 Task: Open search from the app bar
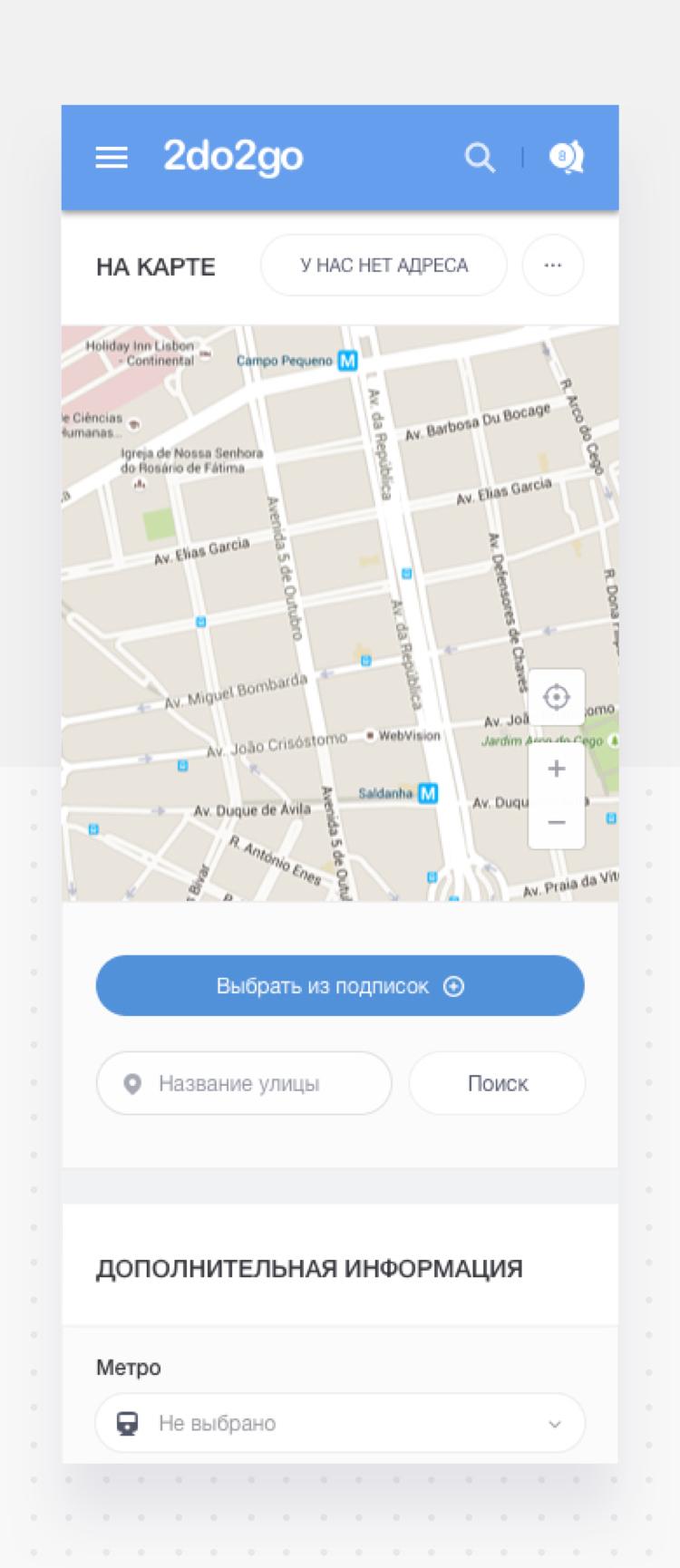click(x=480, y=158)
